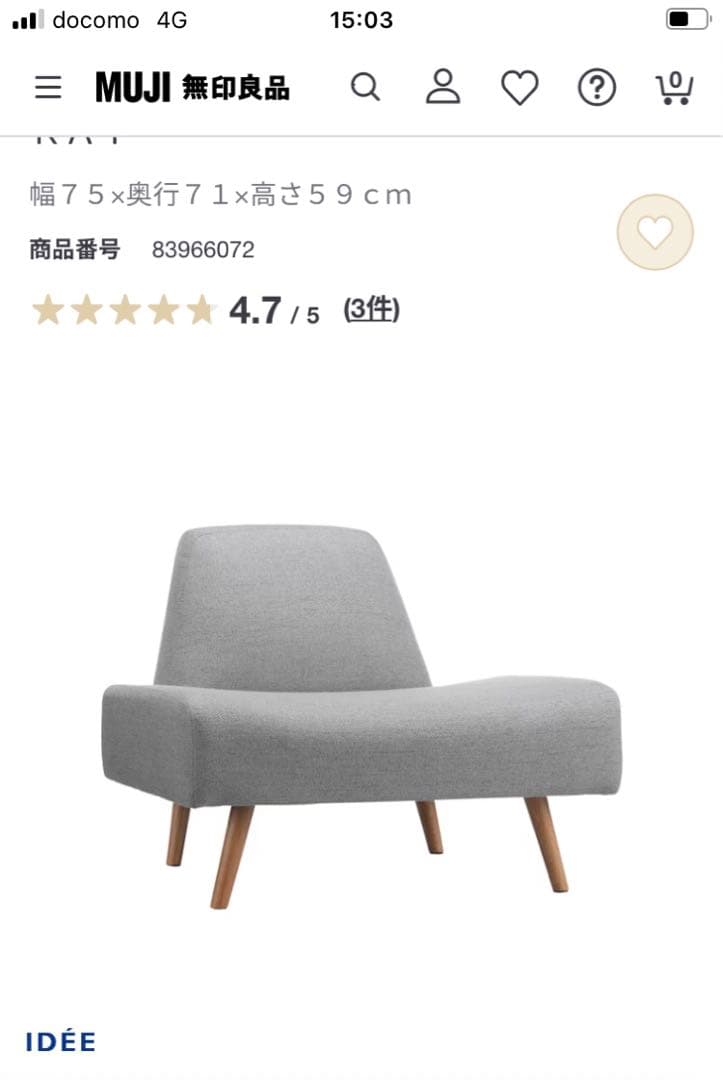Open the shopping cart icon
Image resolution: width=723 pixels, height=1080 pixels.
[673, 88]
